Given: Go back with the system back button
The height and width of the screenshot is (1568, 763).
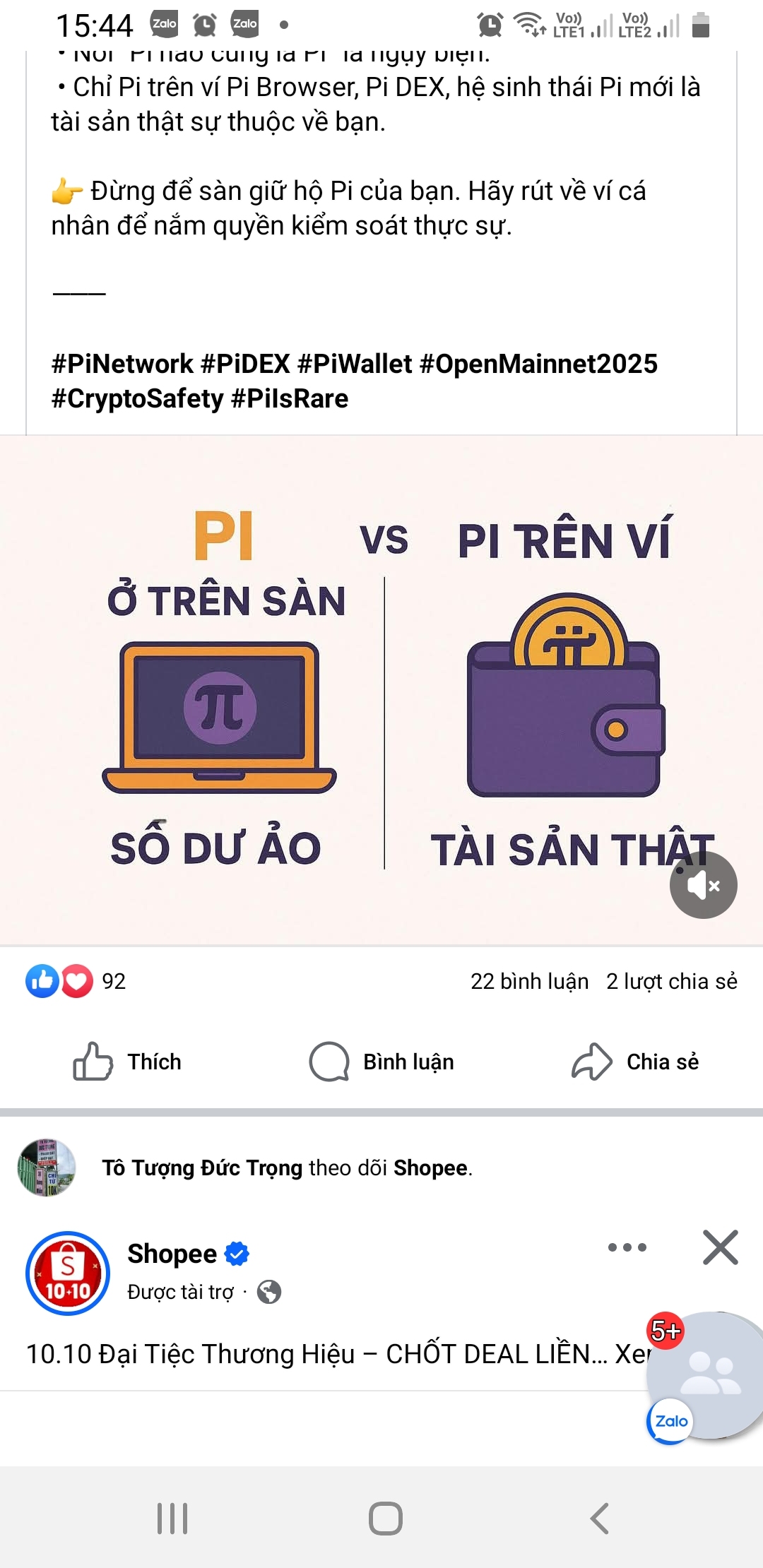Looking at the screenshot, I should (599, 1518).
